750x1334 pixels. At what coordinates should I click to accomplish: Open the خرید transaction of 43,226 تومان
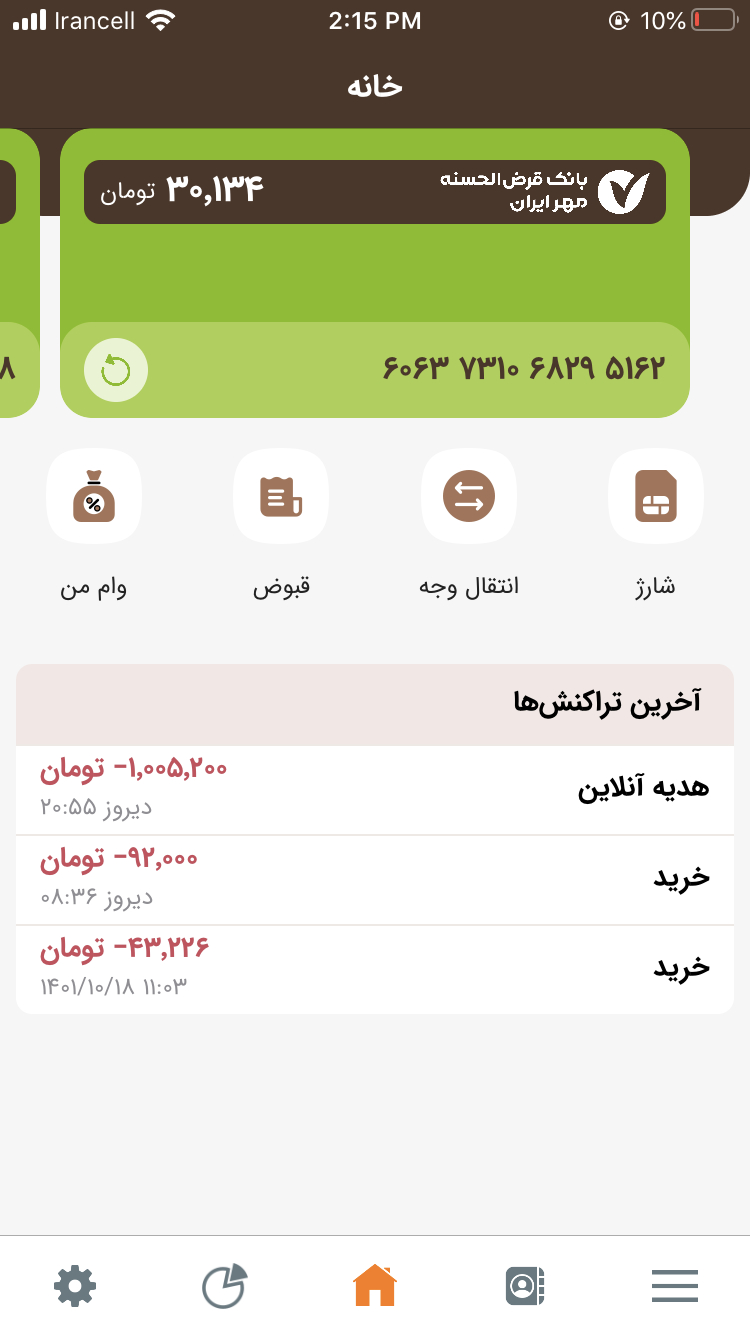375,969
